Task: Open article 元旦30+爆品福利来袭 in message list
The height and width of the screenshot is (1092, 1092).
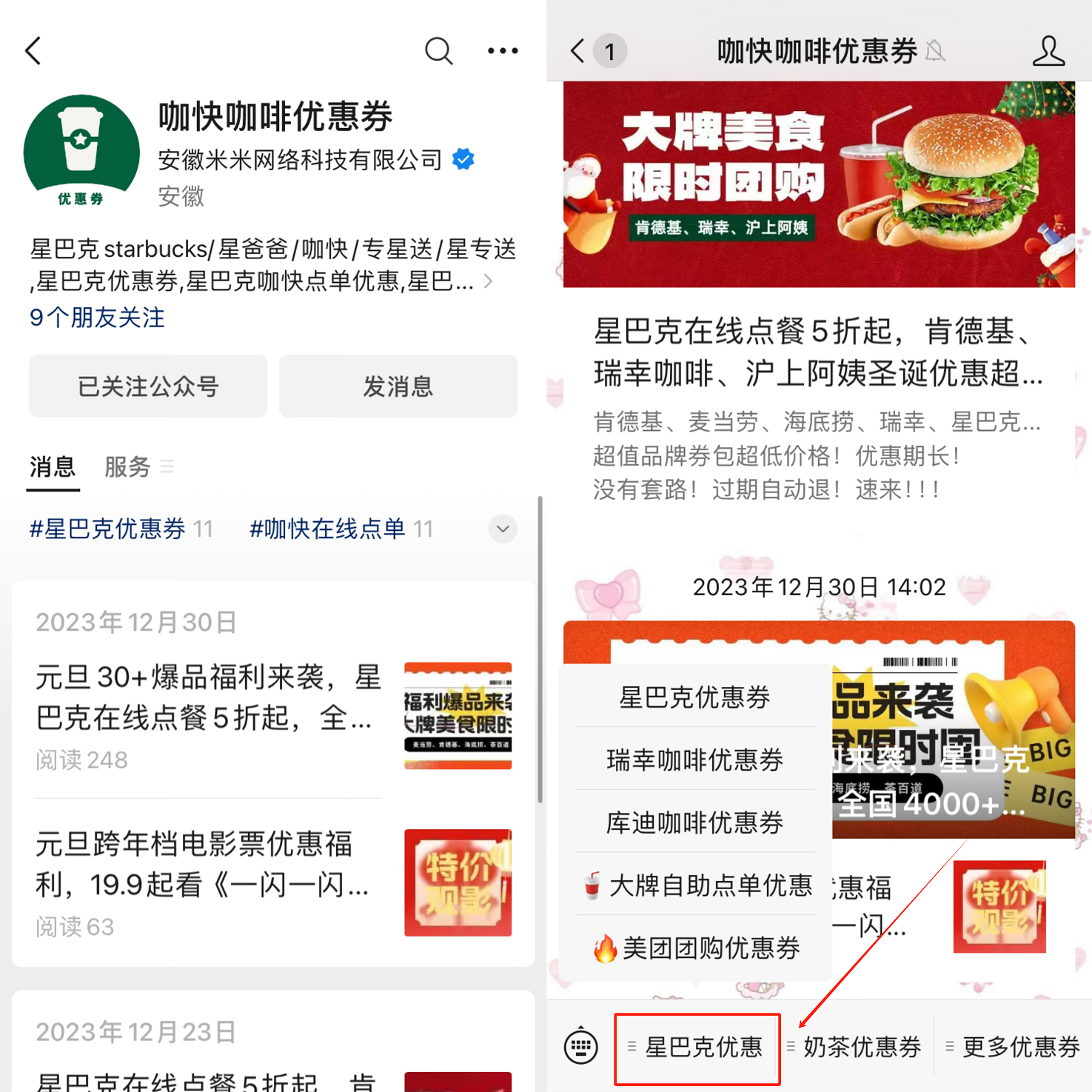Action: 207,697
